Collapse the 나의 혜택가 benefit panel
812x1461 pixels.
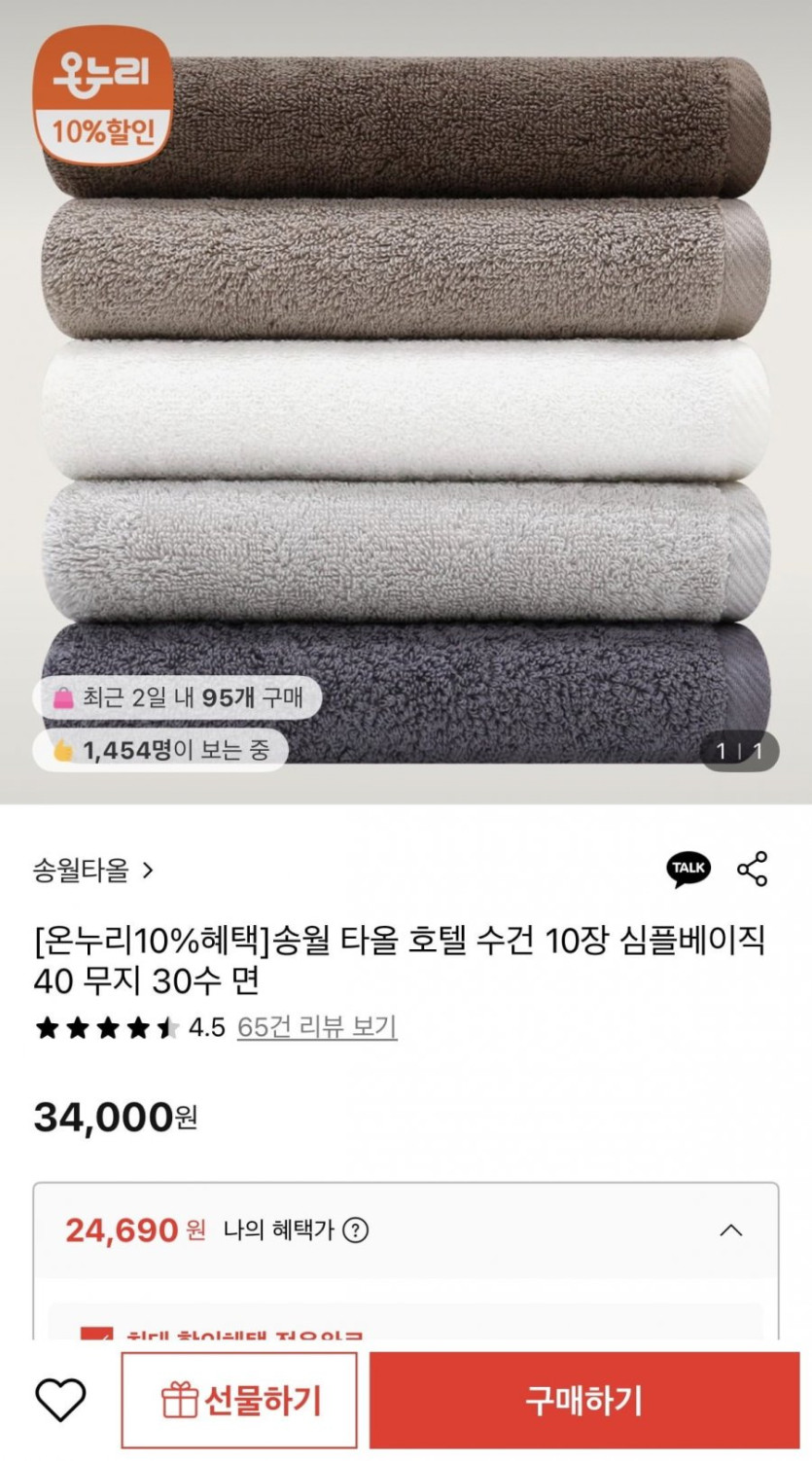pyautogui.click(x=730, y=1230)
